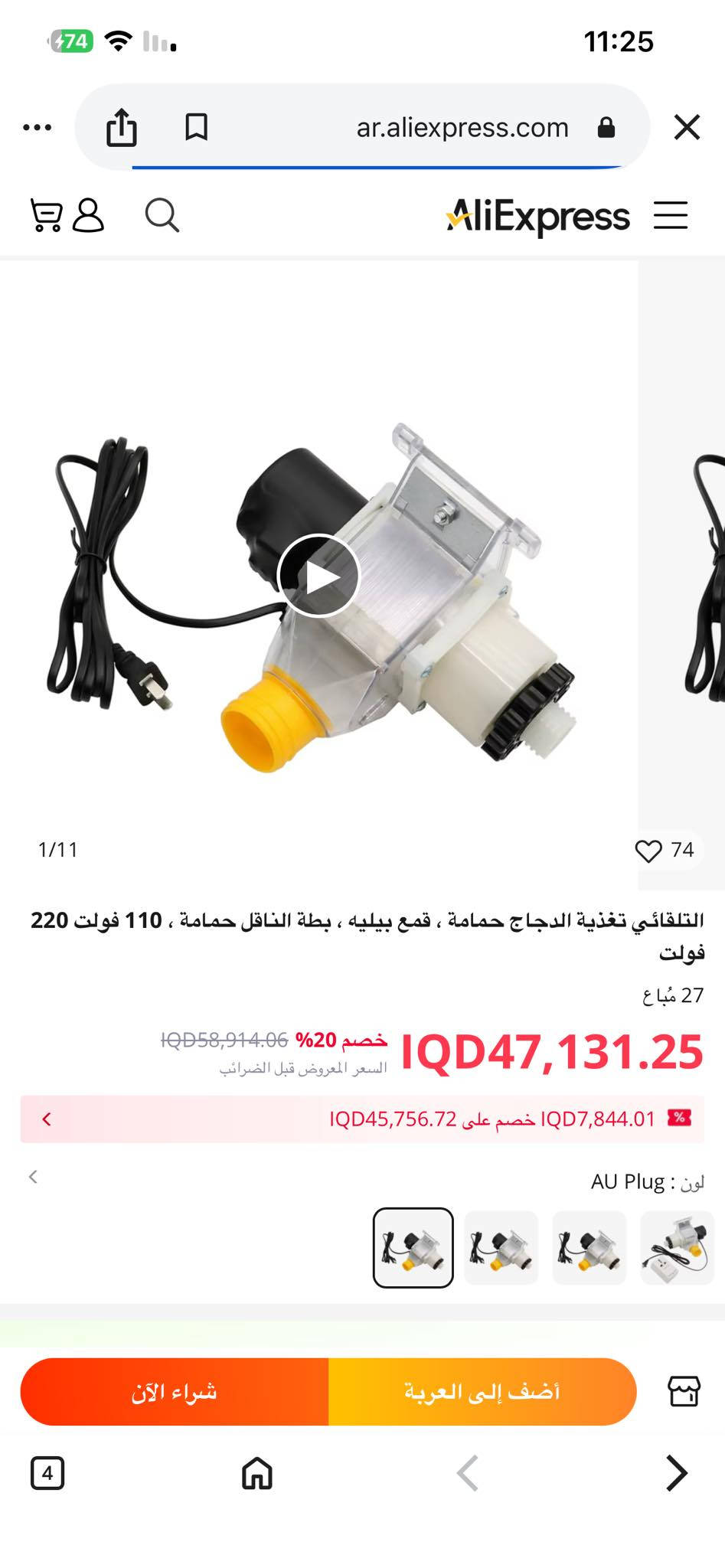Expand color options with the chevron
This screenshot has width=725, height=1568.
pos(33,1177)
